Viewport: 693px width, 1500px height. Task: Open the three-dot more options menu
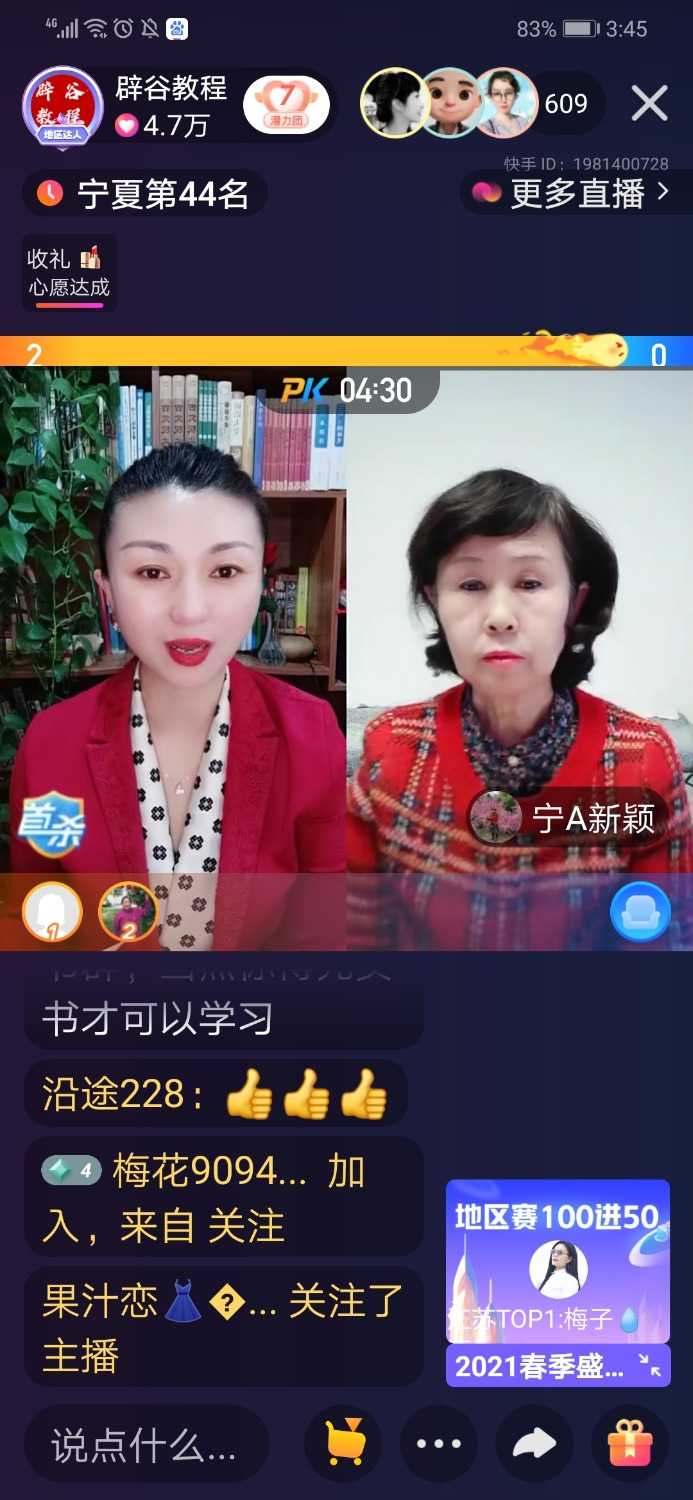[438, 1444]
